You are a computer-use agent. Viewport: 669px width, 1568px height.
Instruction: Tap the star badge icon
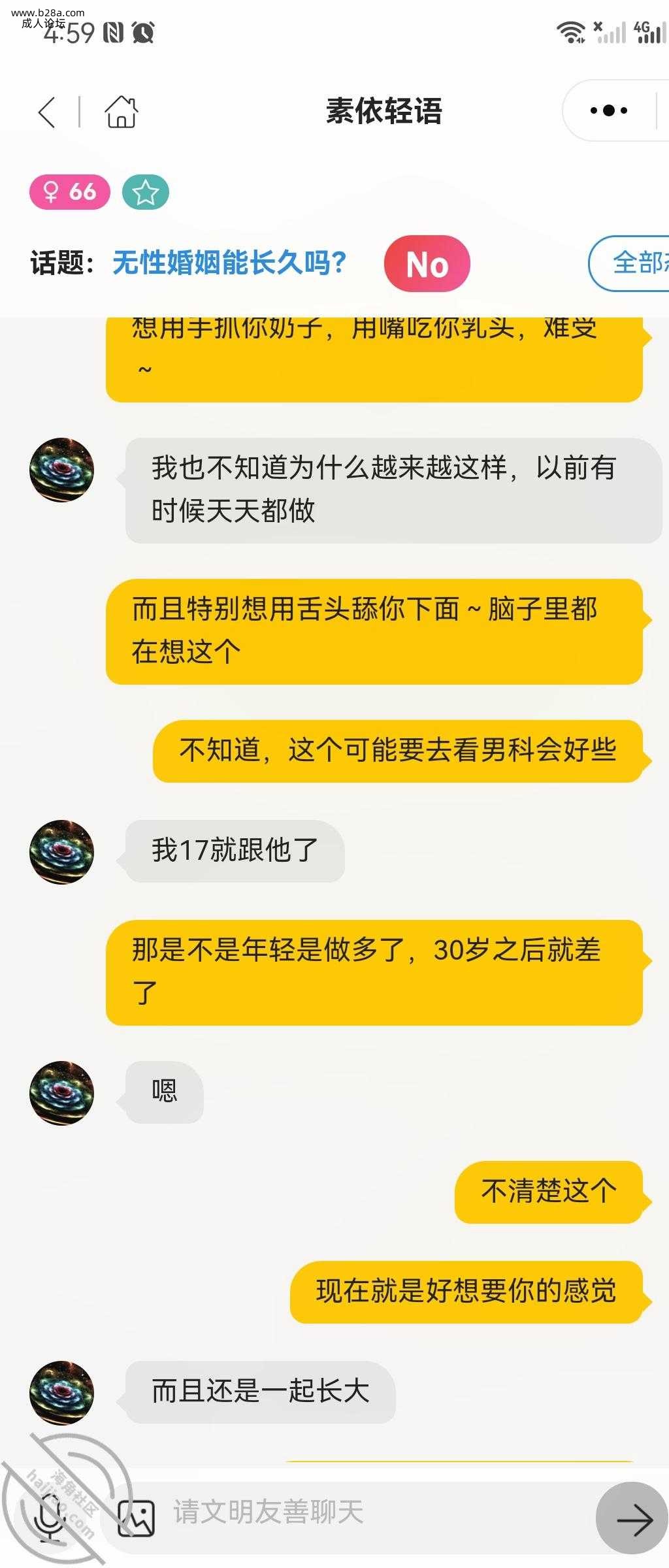[145, 192]
